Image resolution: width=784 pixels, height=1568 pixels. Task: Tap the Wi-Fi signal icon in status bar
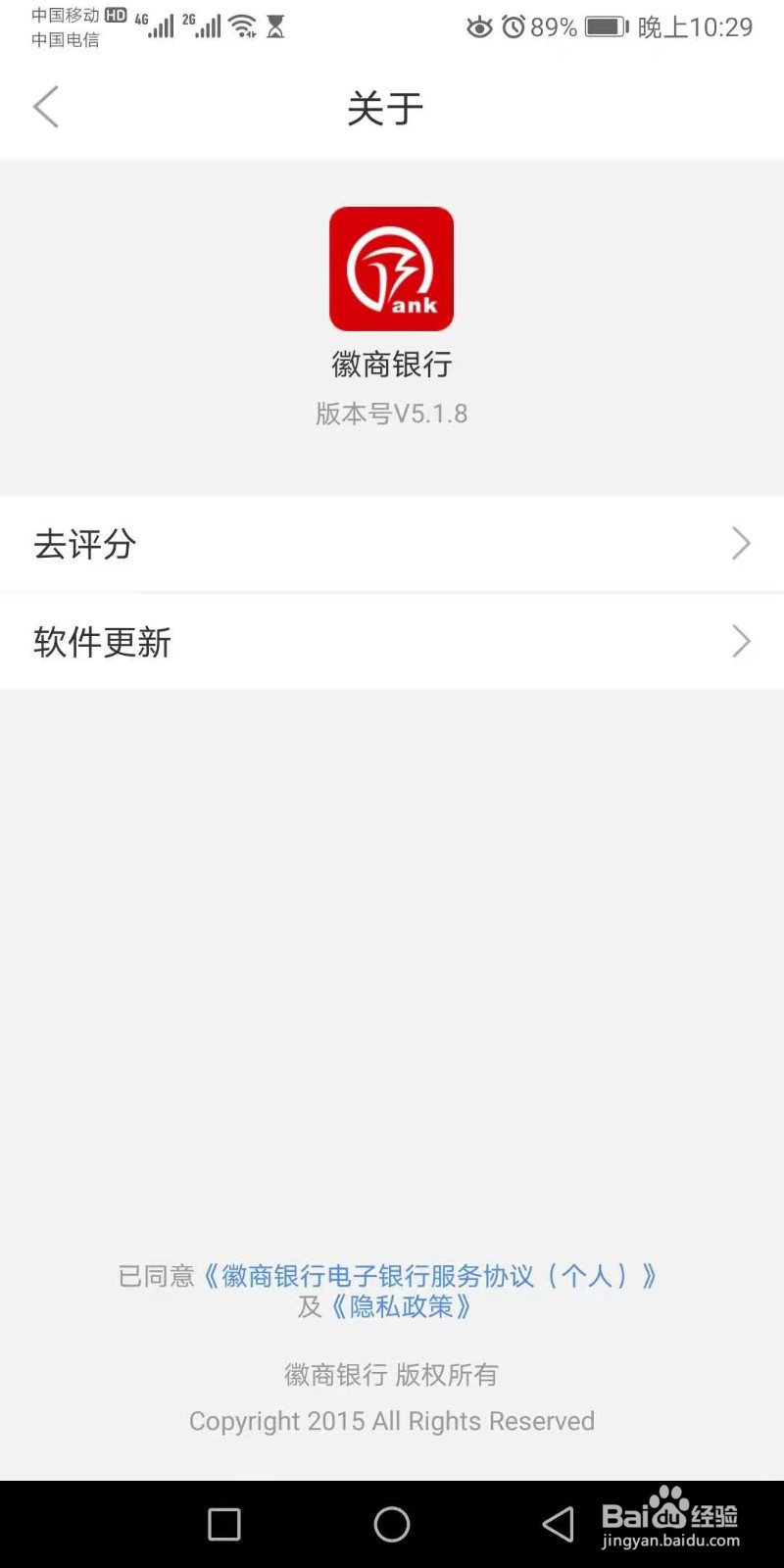pos(243,24)
